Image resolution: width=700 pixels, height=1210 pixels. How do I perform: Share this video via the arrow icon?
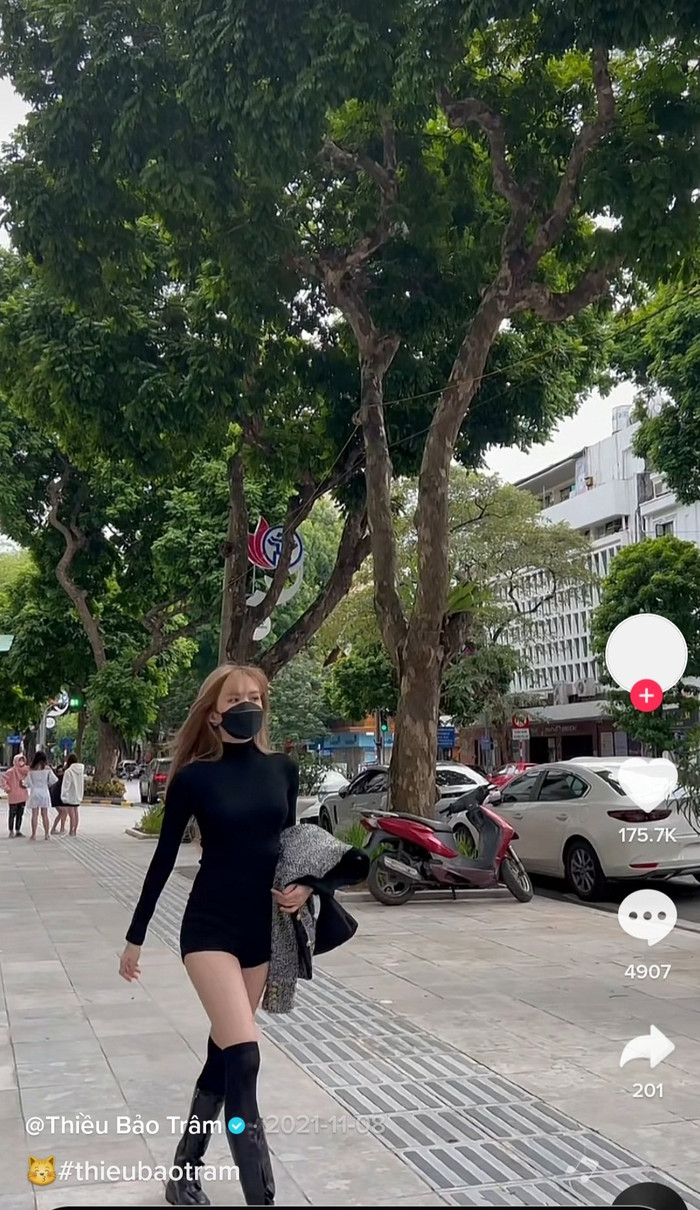point(647,1047)
